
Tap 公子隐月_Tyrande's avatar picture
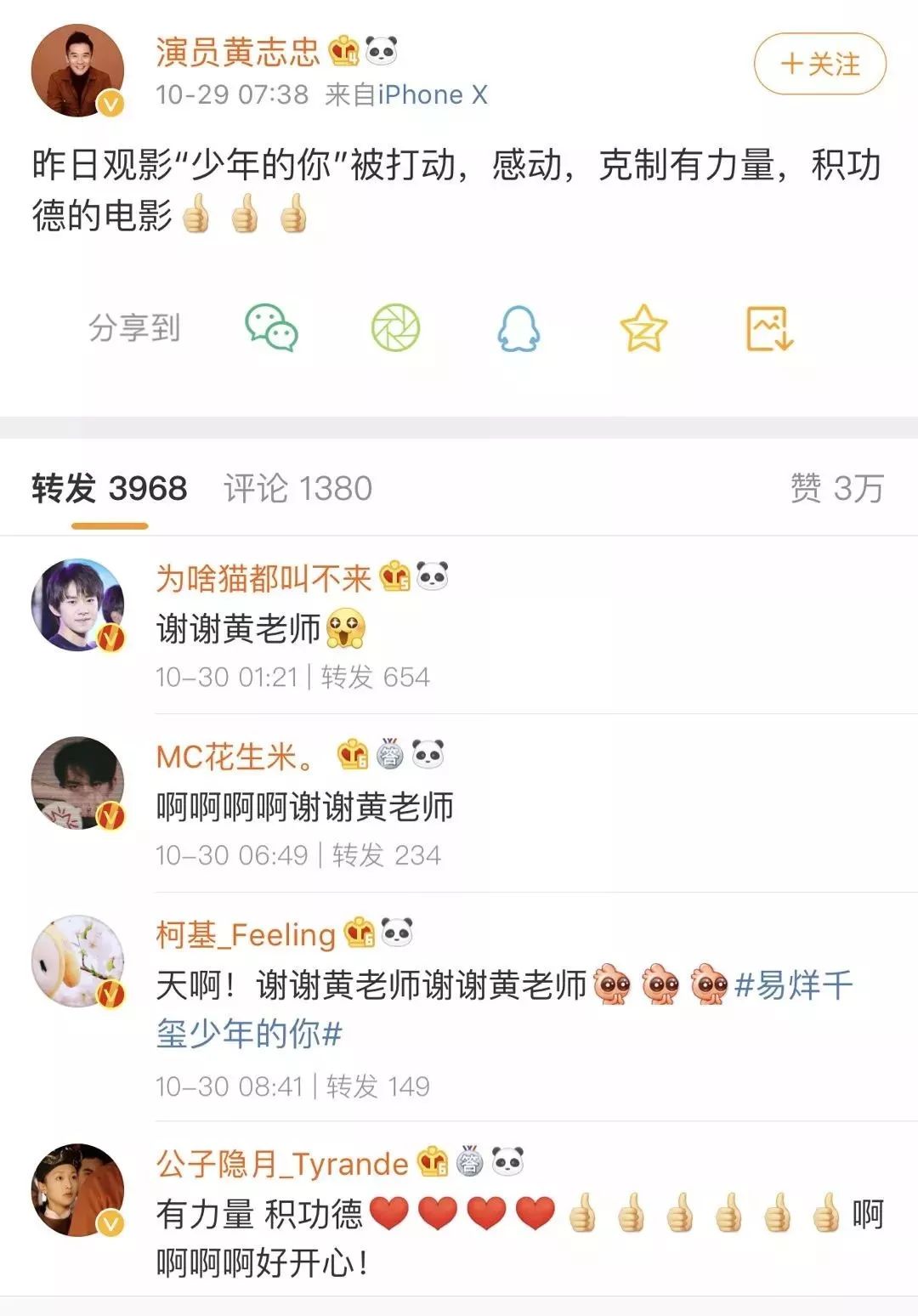pos(77,1190)
